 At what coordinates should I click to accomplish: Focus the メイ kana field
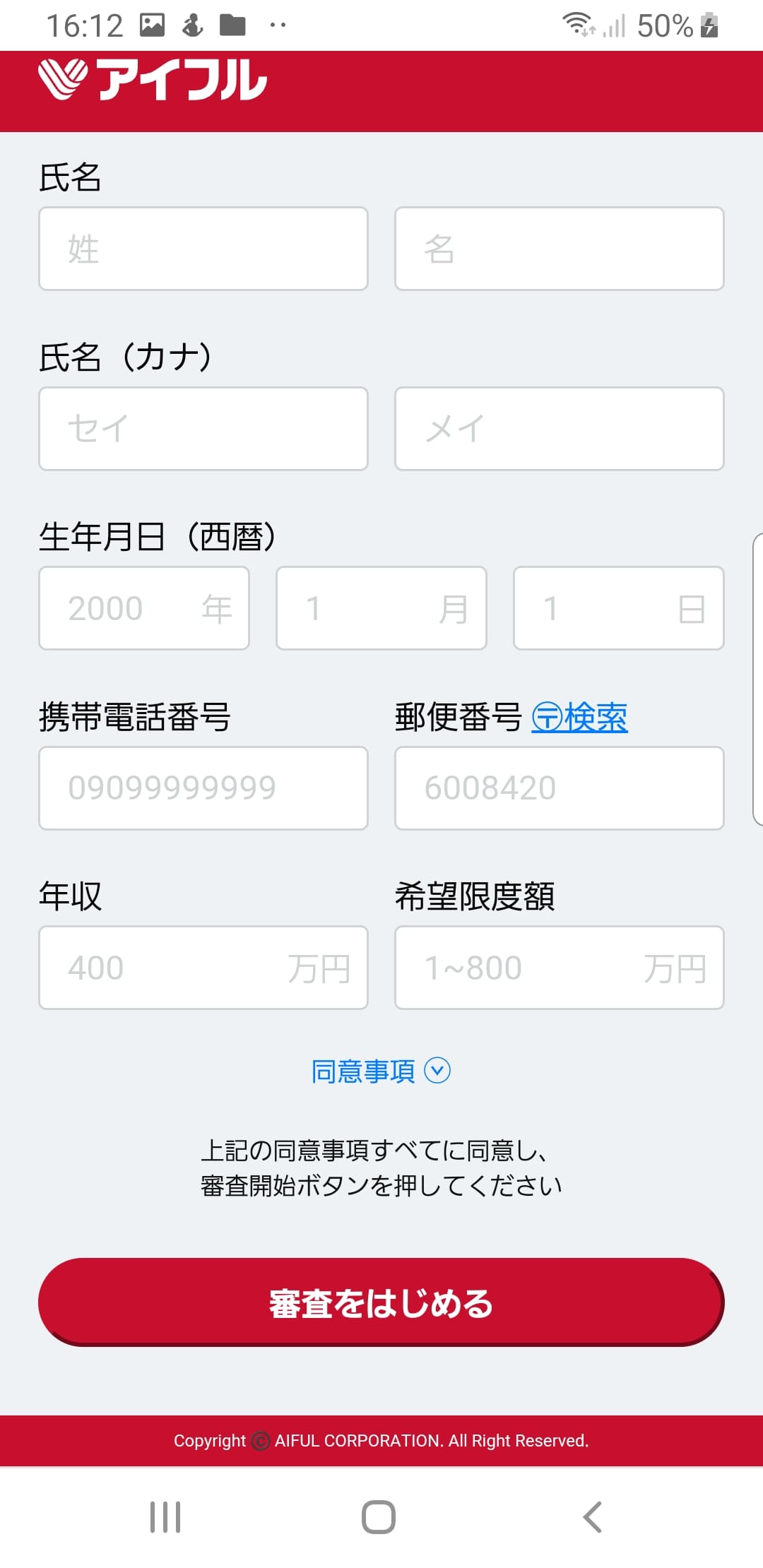click(559, 429)
